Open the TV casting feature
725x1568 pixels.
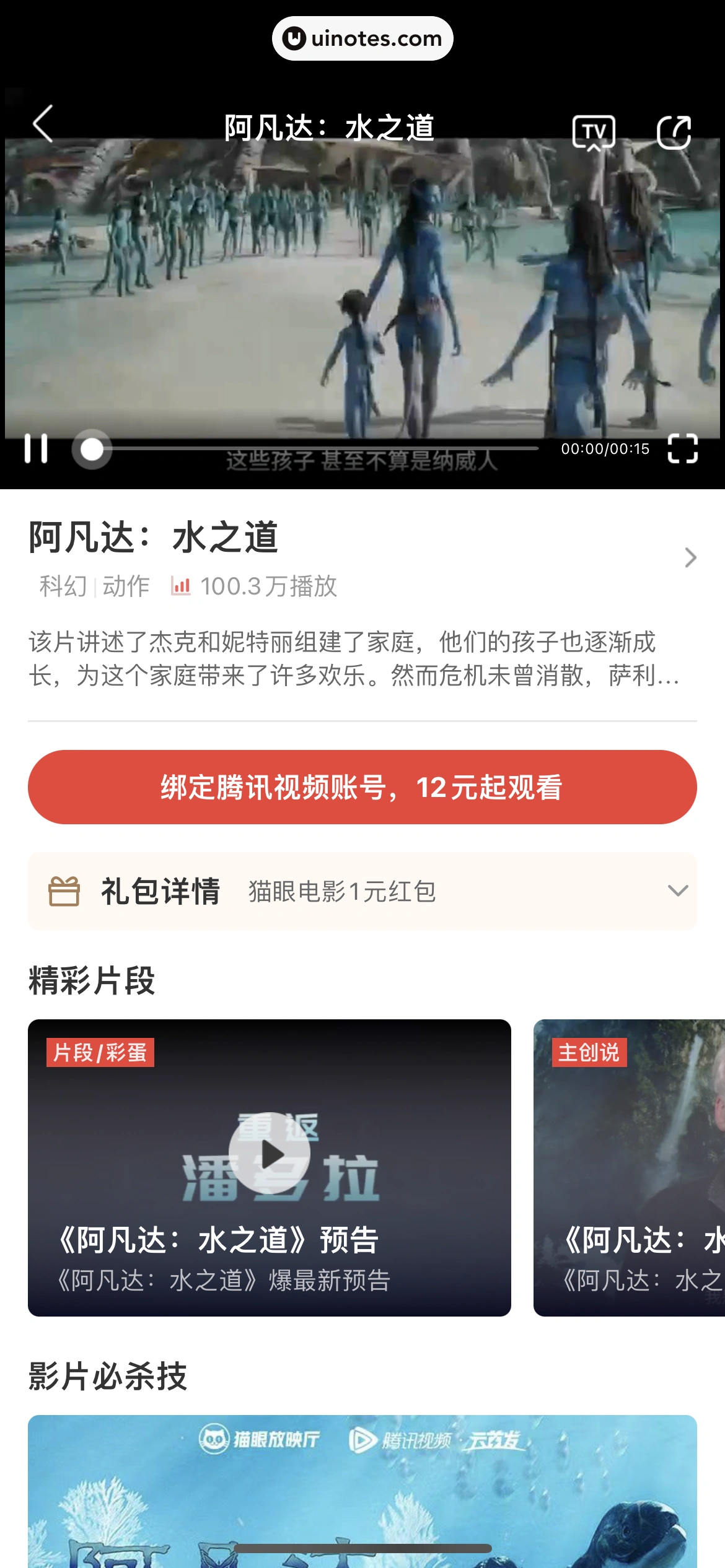594,131
